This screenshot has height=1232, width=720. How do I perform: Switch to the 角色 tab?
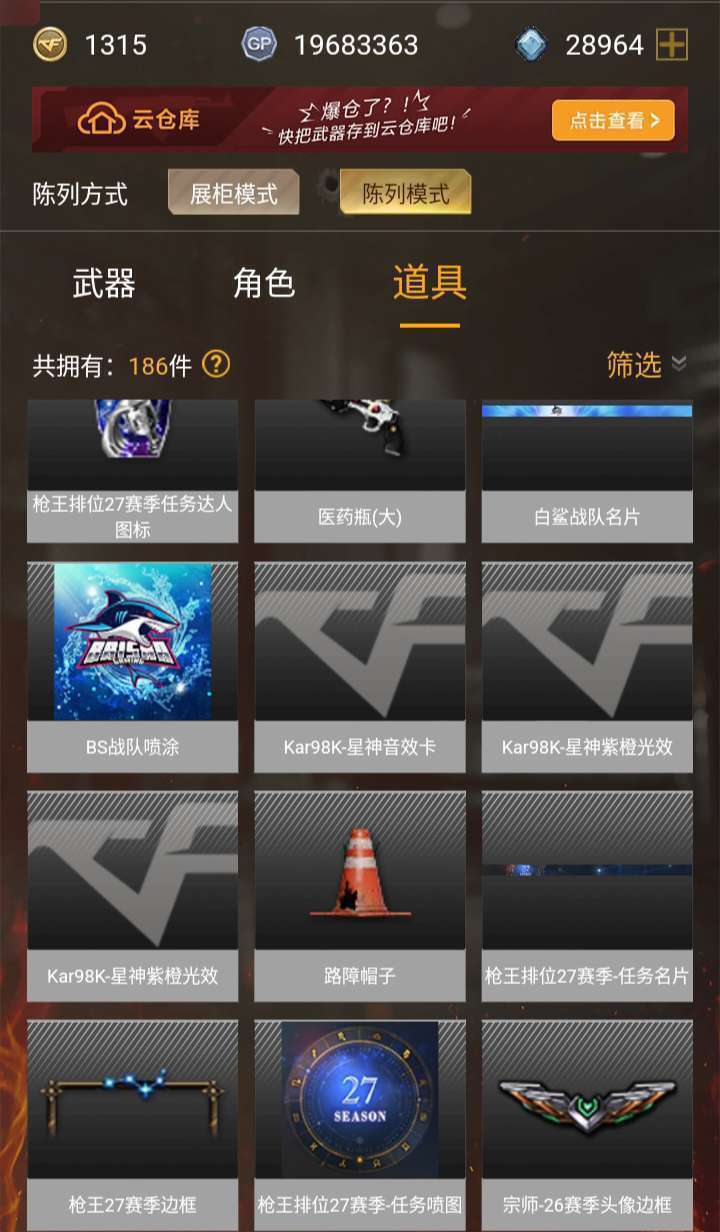pos(264,284)
